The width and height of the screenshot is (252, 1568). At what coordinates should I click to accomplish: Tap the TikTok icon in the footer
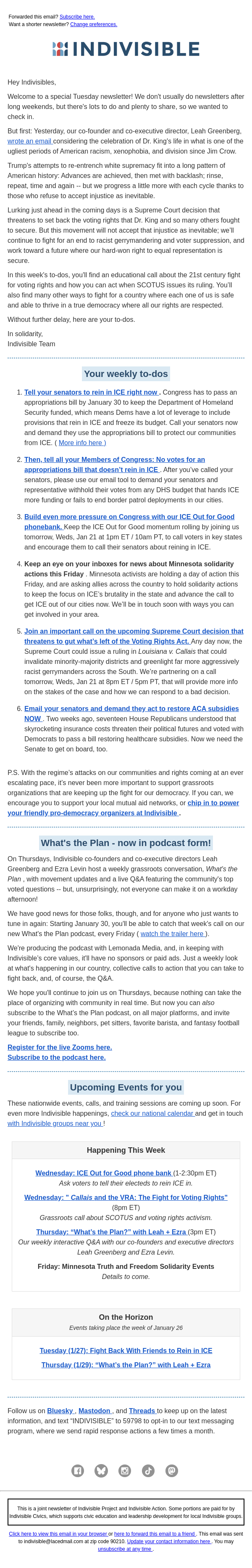148,1471
